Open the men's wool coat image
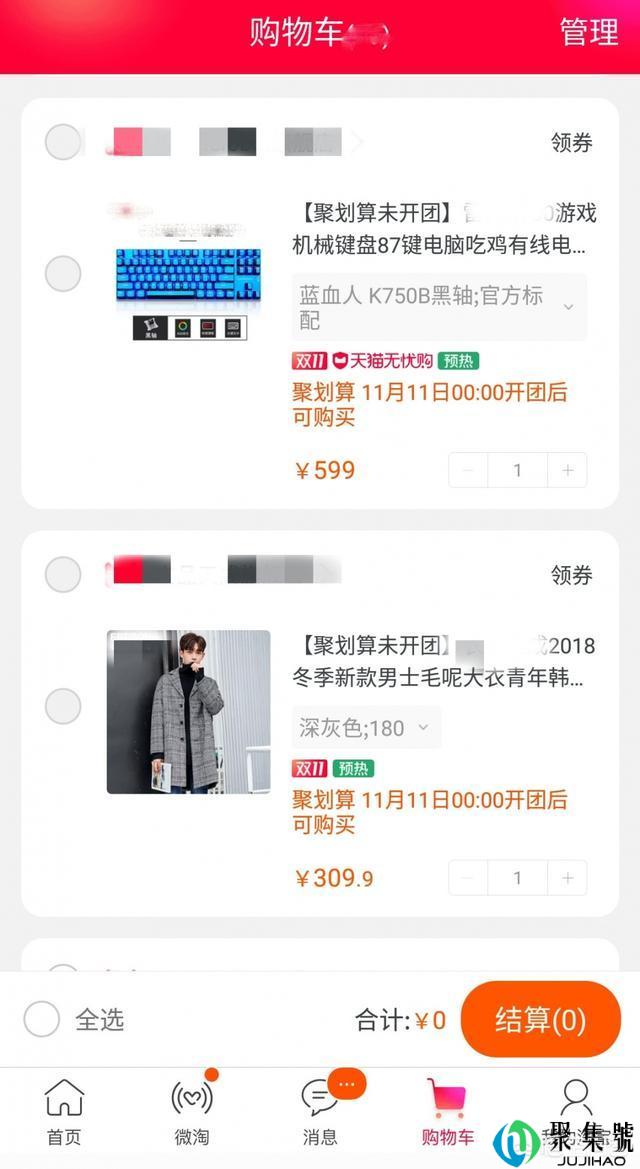This screenshot has height=1169, width=640. click(x=189, y=712)
